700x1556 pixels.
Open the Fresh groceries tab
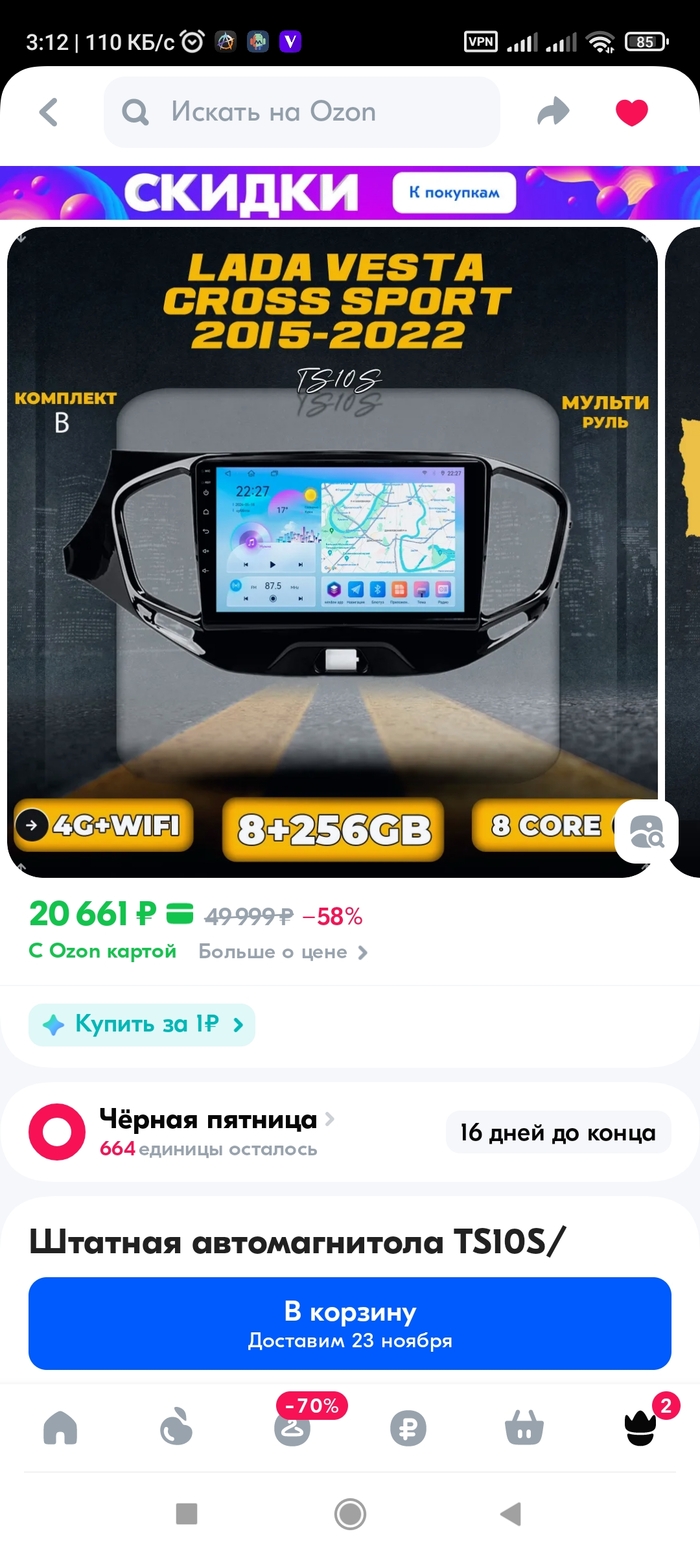click(177, 1428)
